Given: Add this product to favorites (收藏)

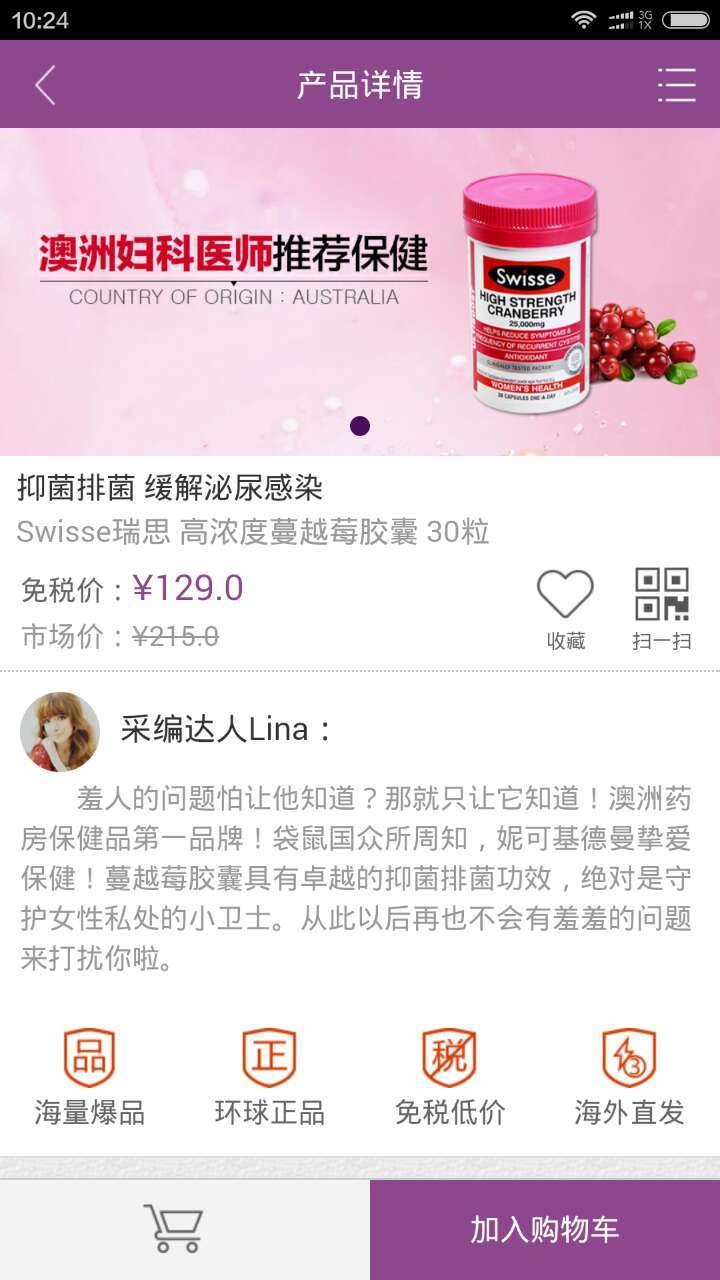Looking at the screenshot, I should [565, 608].
